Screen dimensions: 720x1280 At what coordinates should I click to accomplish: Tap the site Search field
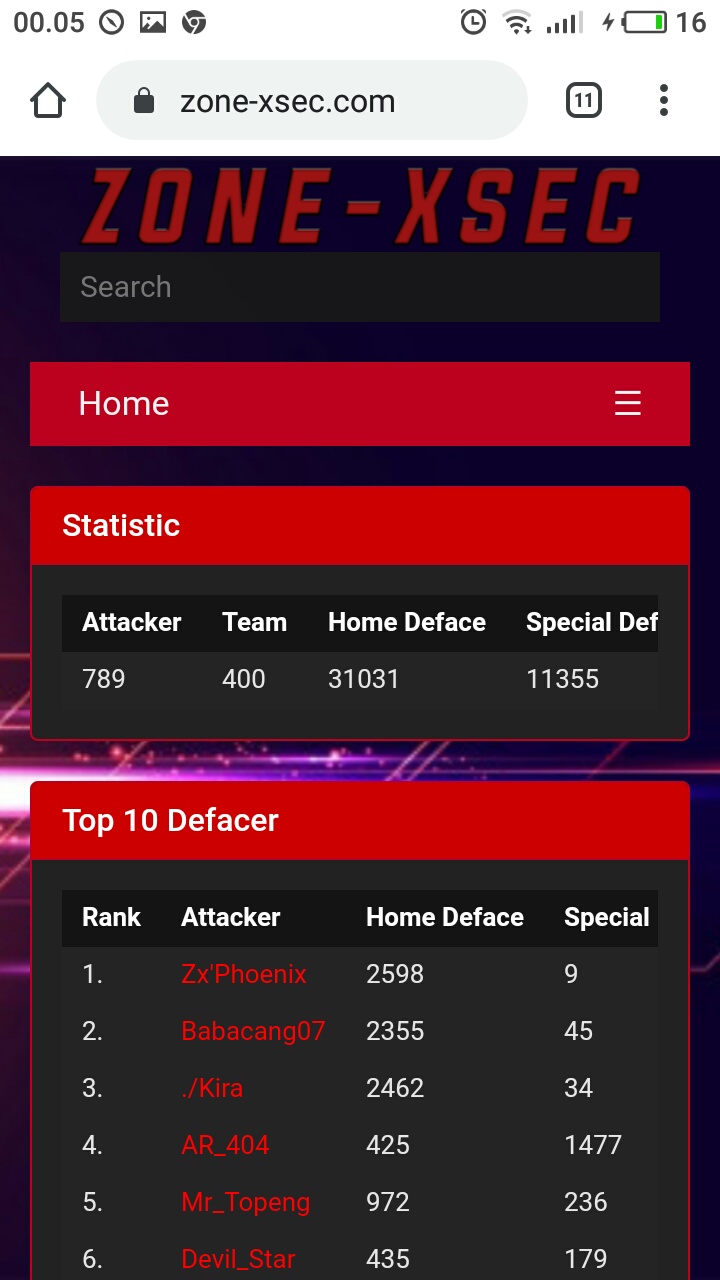pyautogui.click(x=360, y=287)
